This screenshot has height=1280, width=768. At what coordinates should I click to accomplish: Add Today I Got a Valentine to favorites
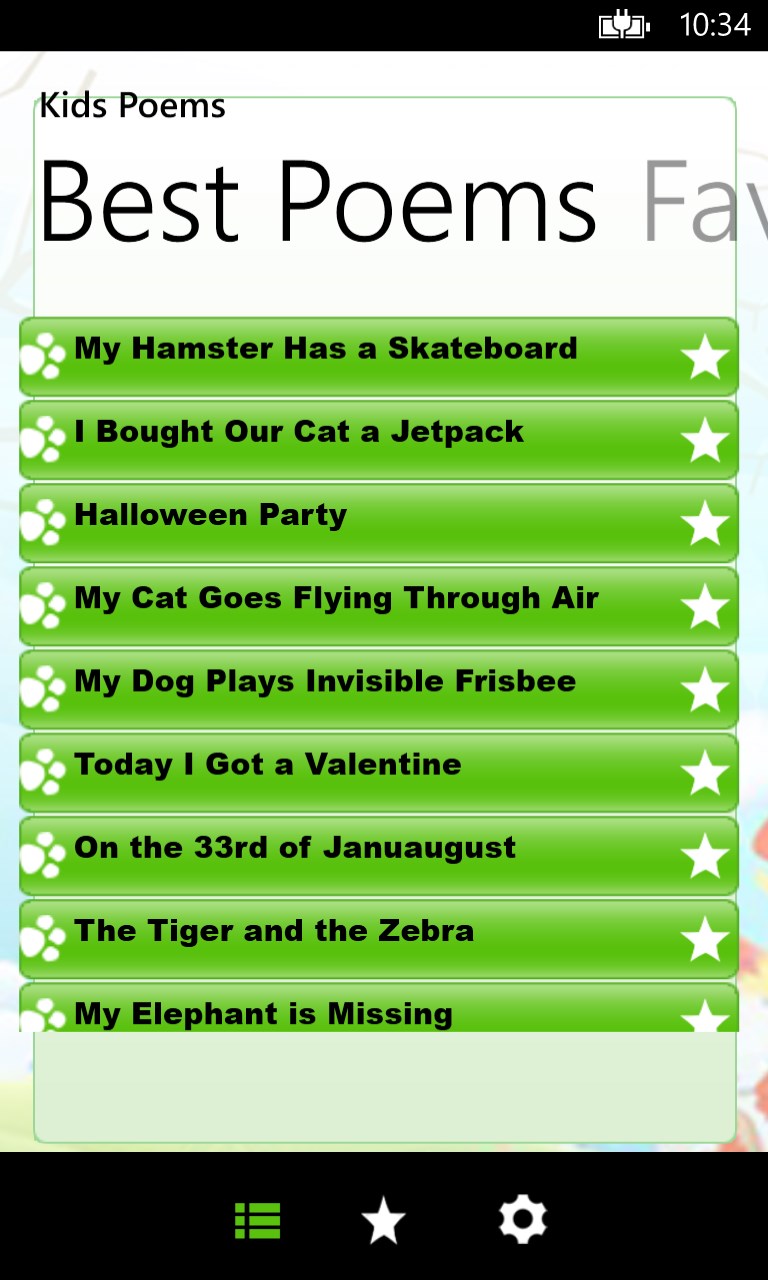(x=705, y=772)
